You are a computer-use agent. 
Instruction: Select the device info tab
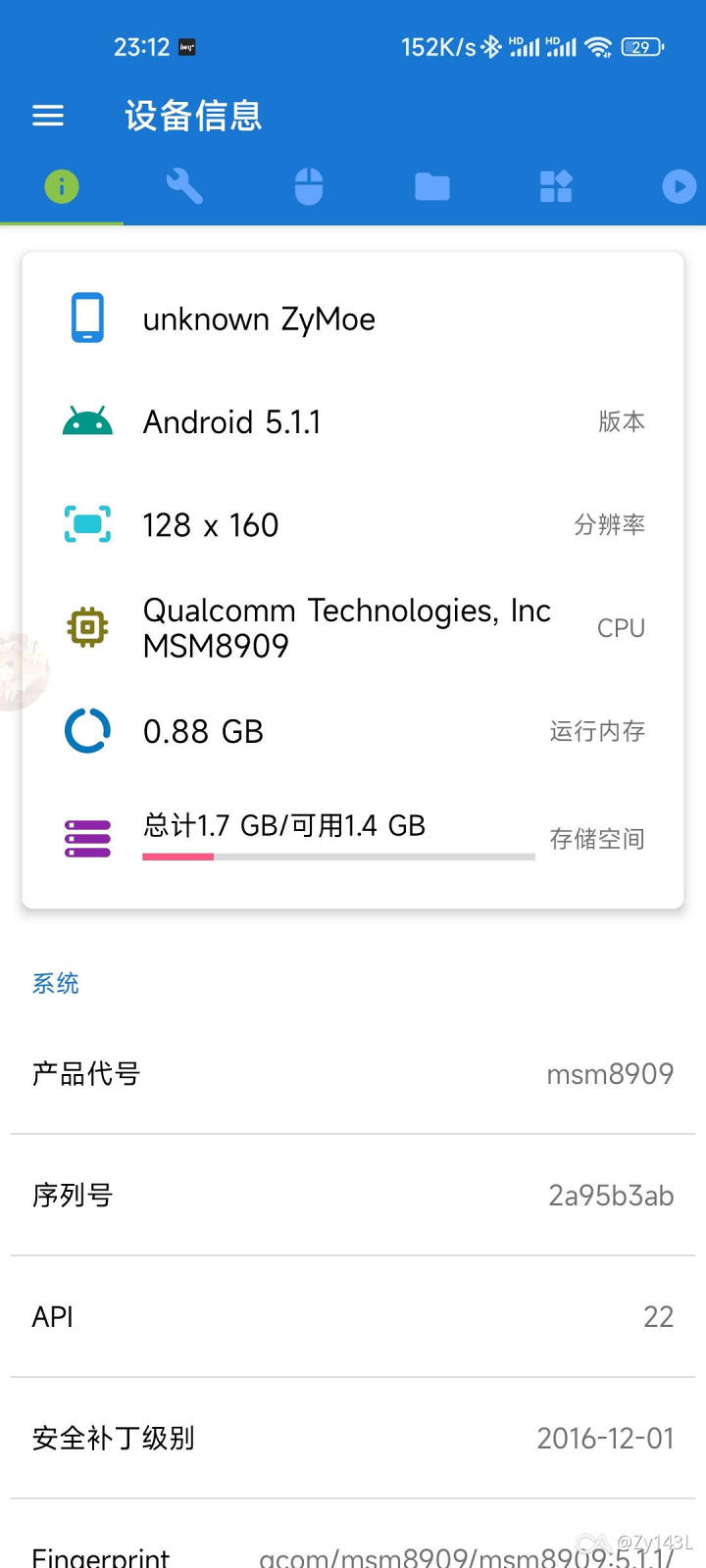62,186
